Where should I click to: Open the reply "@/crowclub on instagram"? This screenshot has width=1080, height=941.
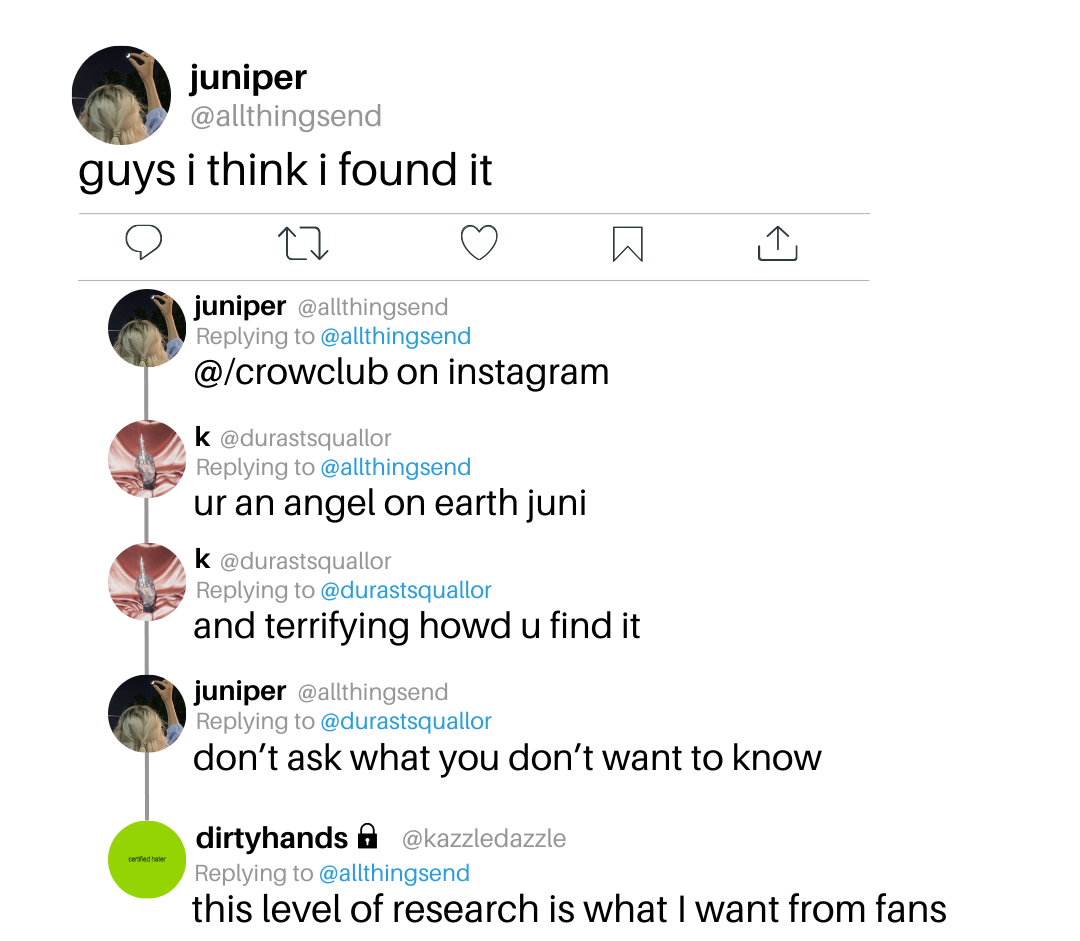(401, 372)
